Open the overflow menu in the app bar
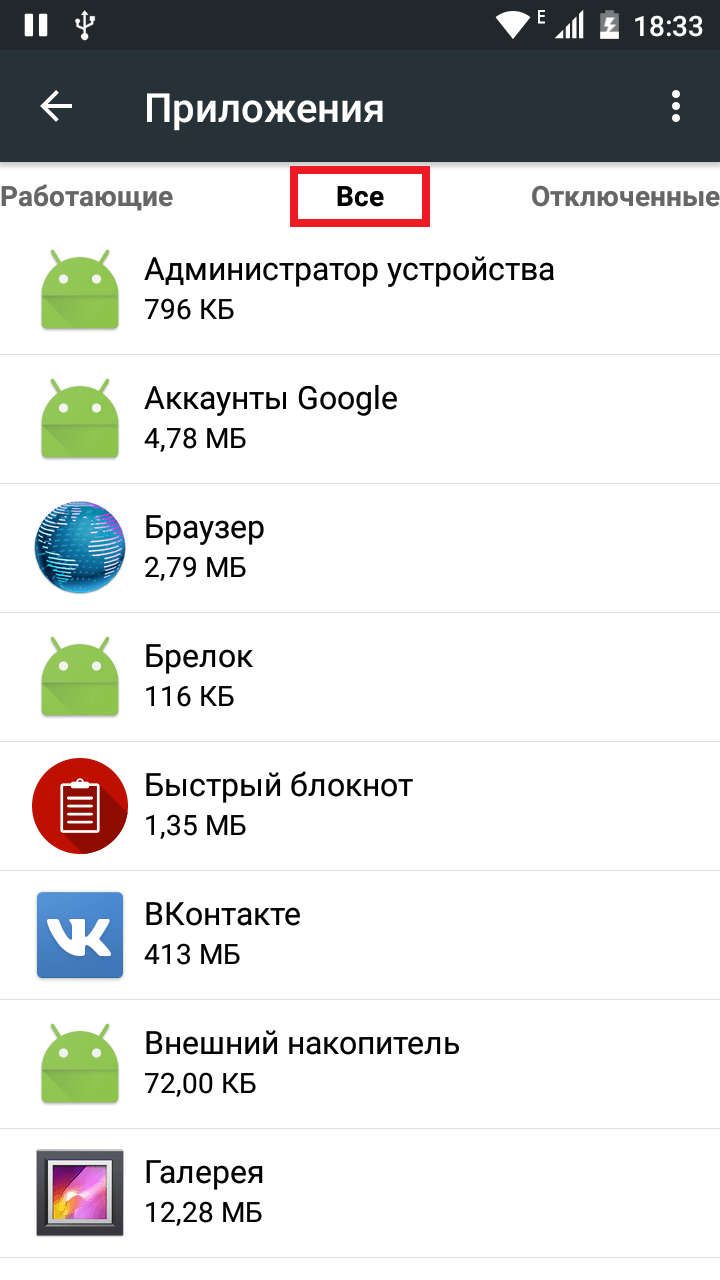720x1280 pixels. (x=677, y=107)
